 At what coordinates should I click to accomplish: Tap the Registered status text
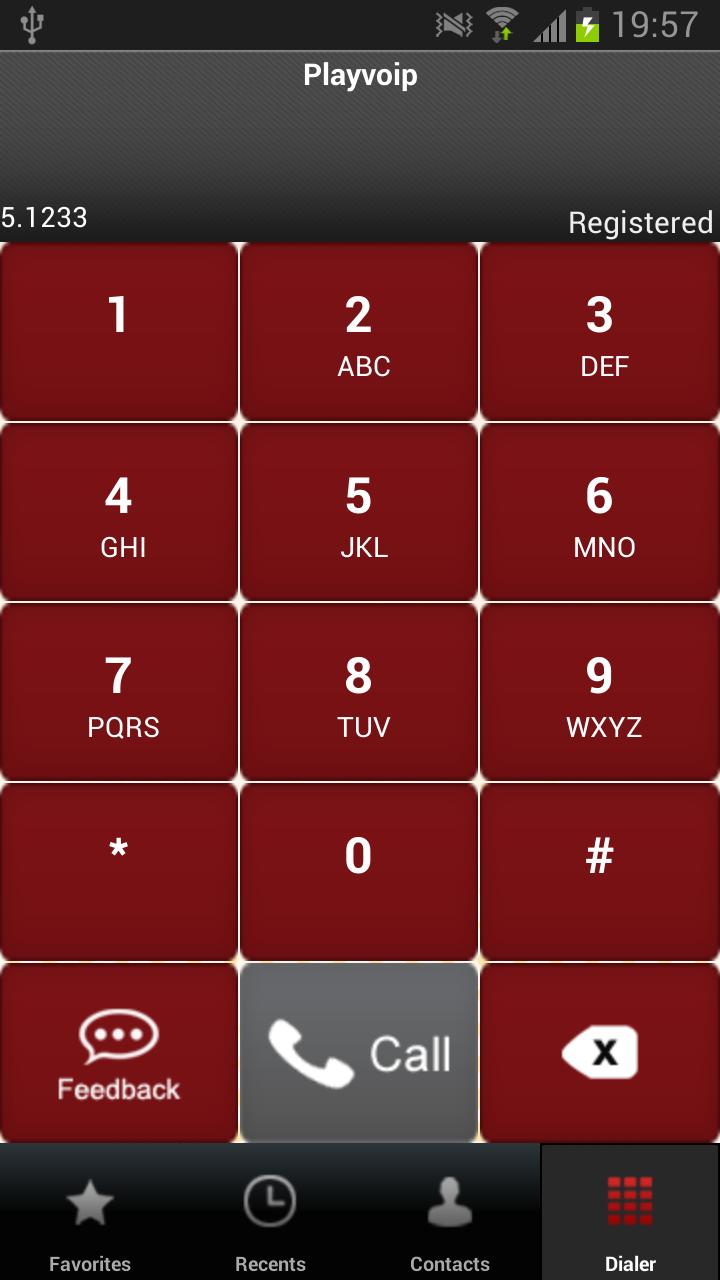638,222
